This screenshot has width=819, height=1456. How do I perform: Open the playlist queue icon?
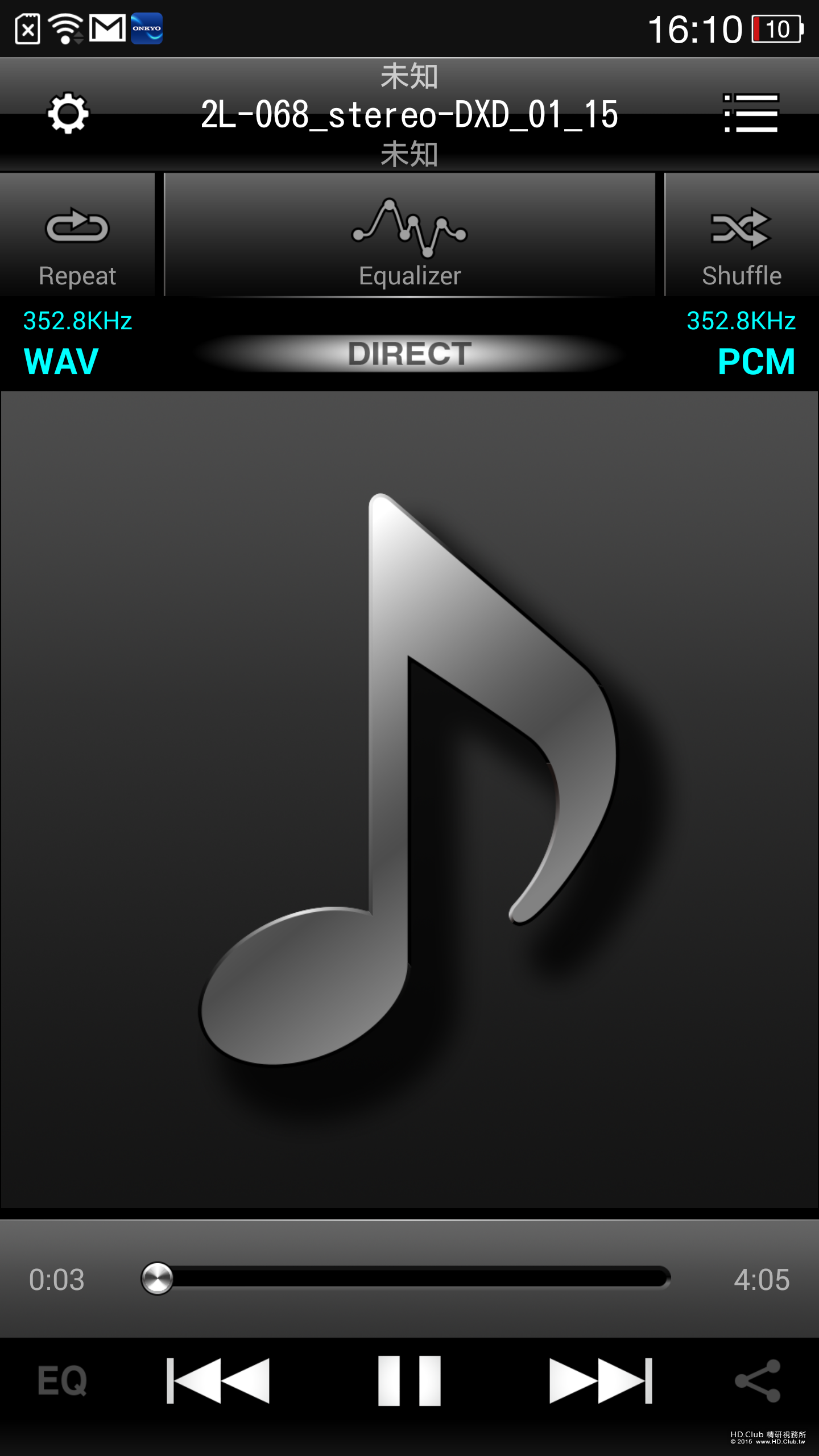750,113
